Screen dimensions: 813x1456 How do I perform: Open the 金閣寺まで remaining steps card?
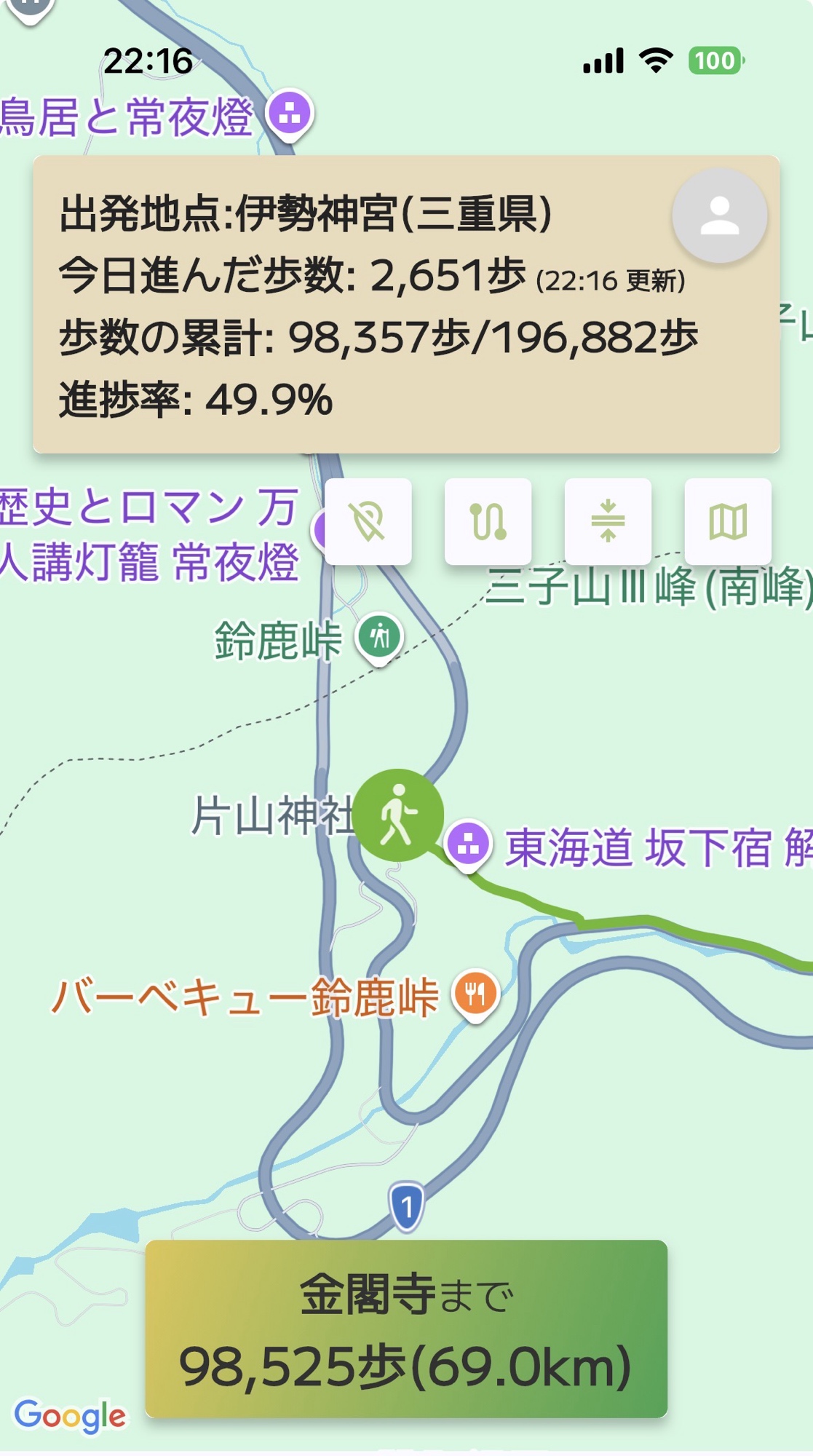[406, 1329]
